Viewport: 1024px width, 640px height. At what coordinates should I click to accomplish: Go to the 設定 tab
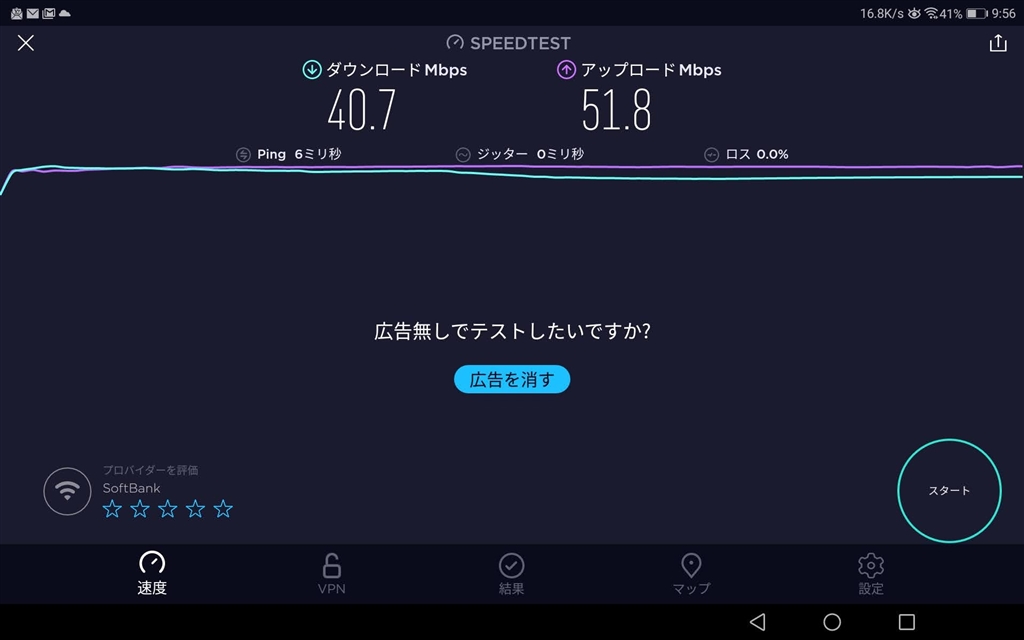(871, 574)
